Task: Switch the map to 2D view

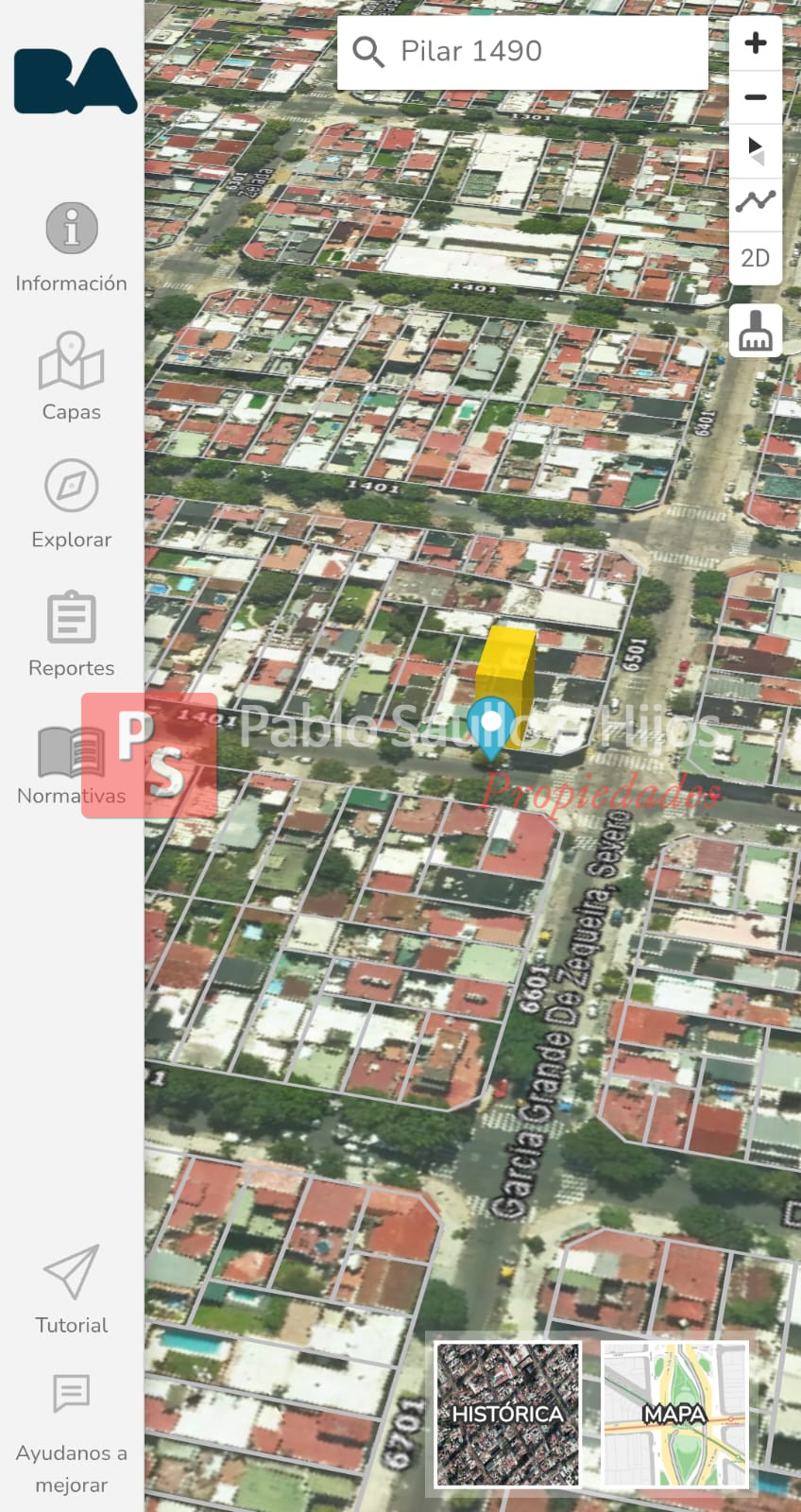Action: coord(756,258)
